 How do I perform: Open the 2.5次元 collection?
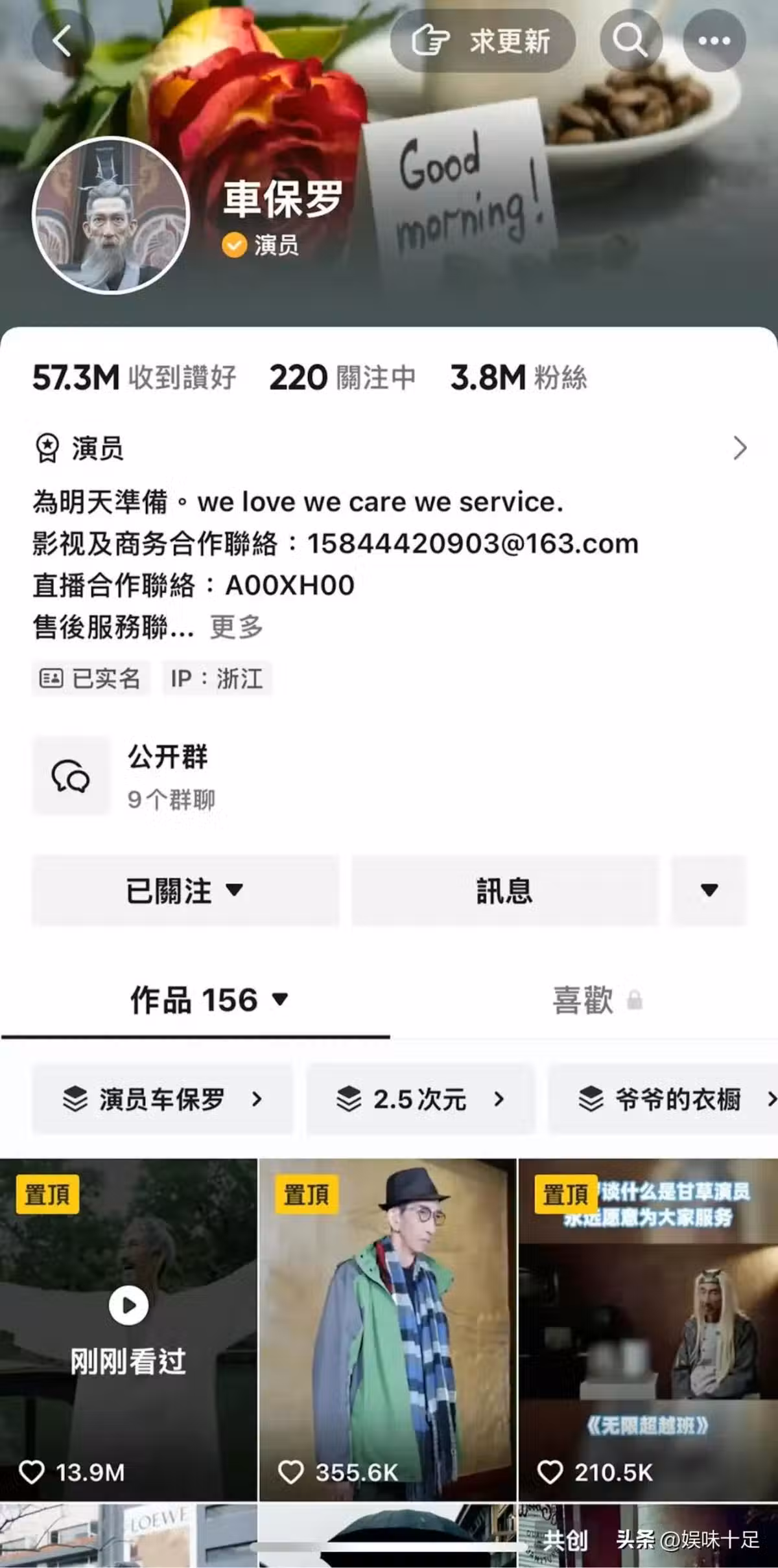[x=420, y=1100]
